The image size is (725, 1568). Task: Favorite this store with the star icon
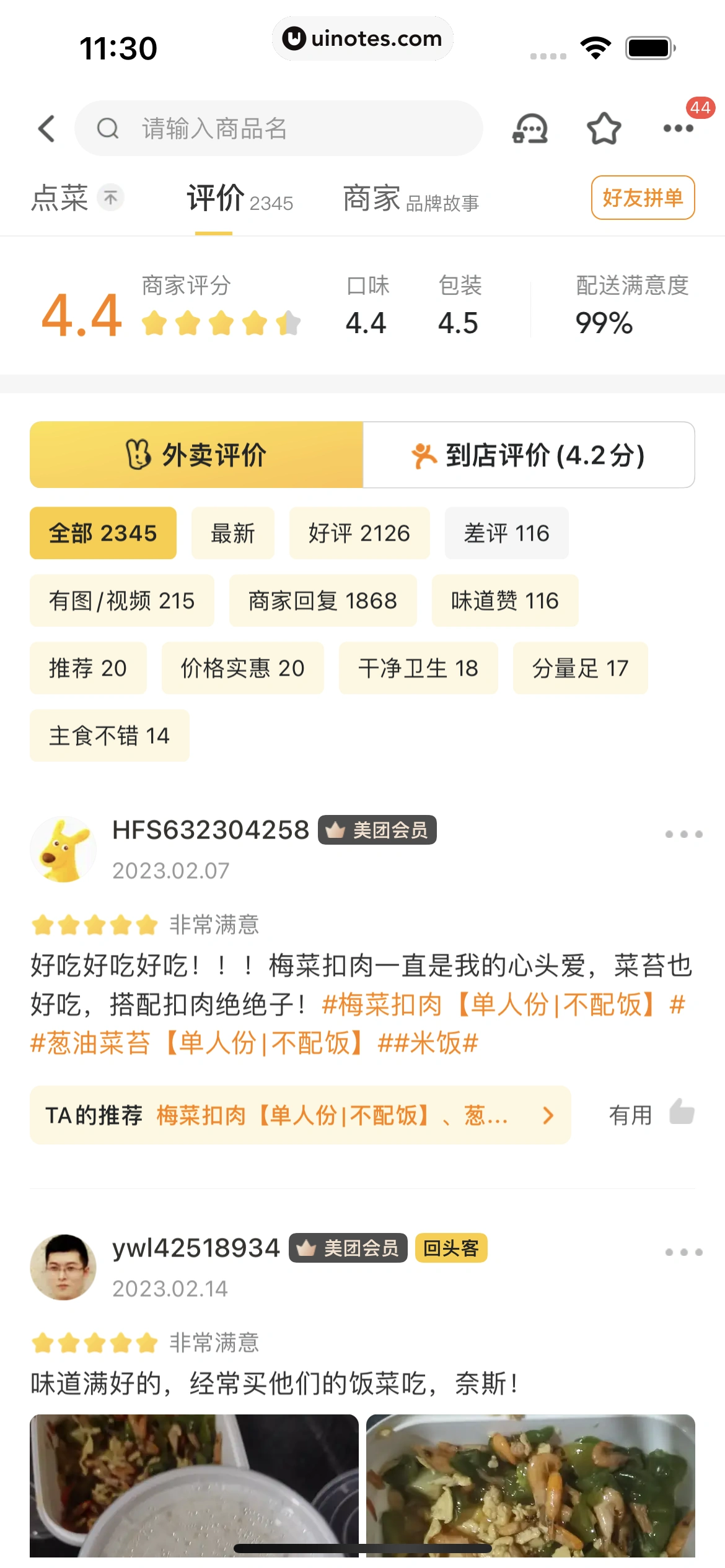pyautogui.click(x=604, y=129)
